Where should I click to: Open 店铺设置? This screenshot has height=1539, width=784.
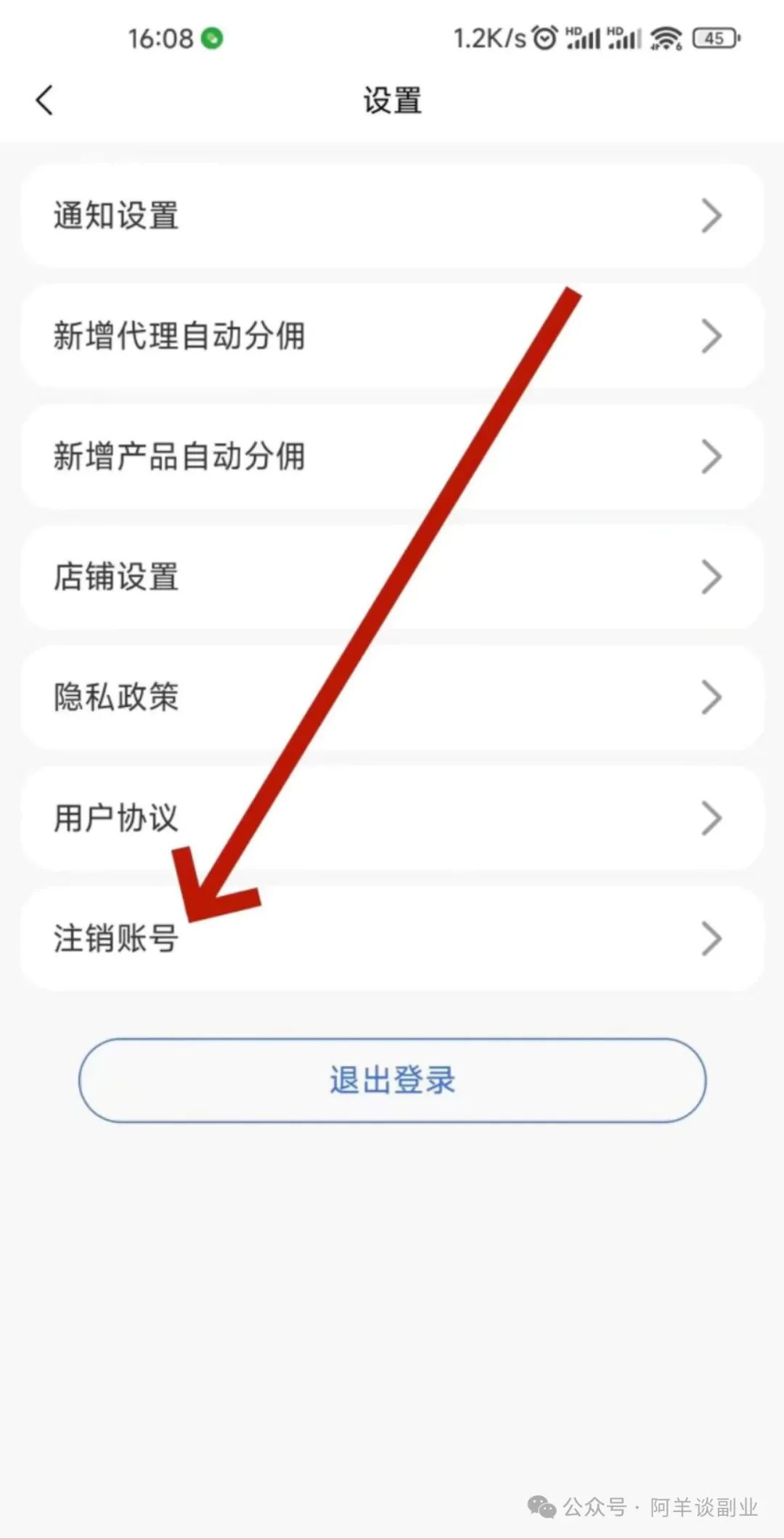(392, 577)
